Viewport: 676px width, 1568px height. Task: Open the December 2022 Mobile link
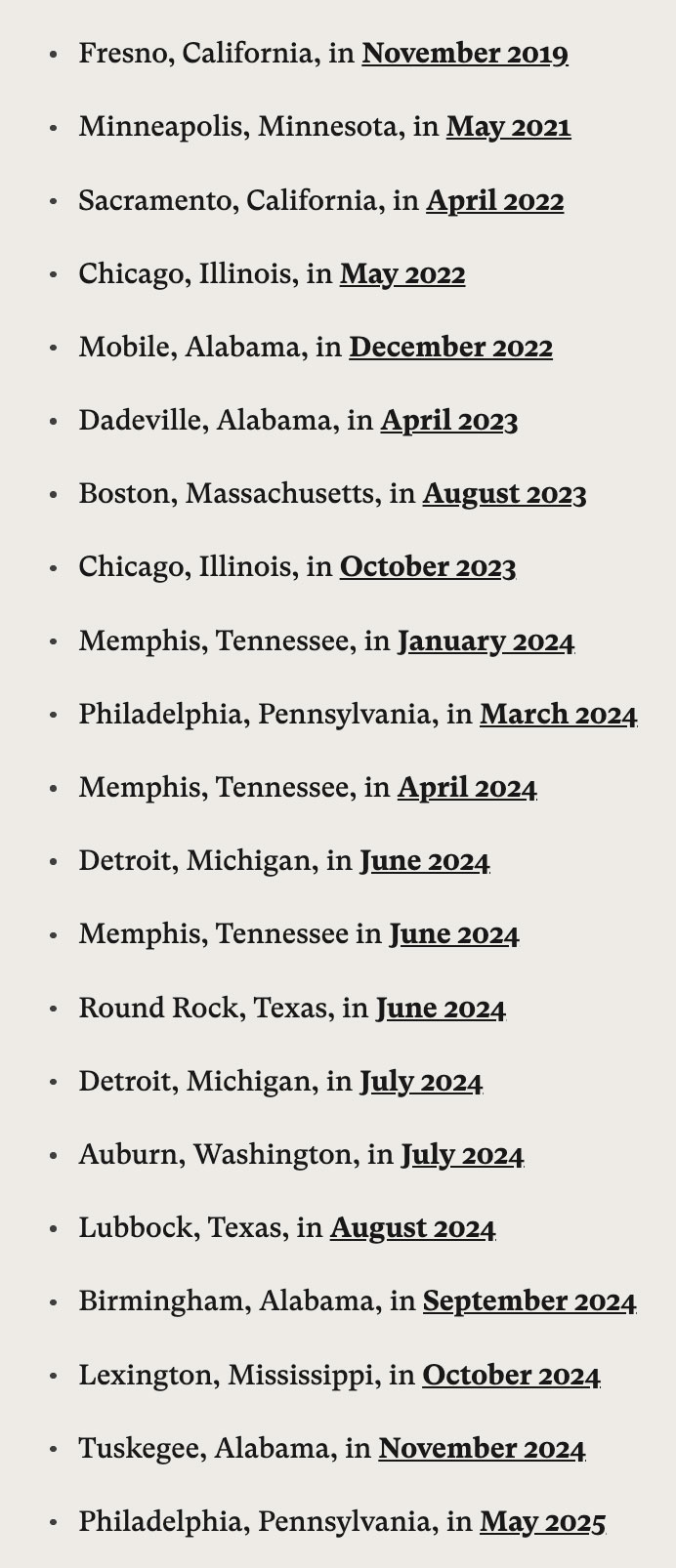tap(450, 348)
